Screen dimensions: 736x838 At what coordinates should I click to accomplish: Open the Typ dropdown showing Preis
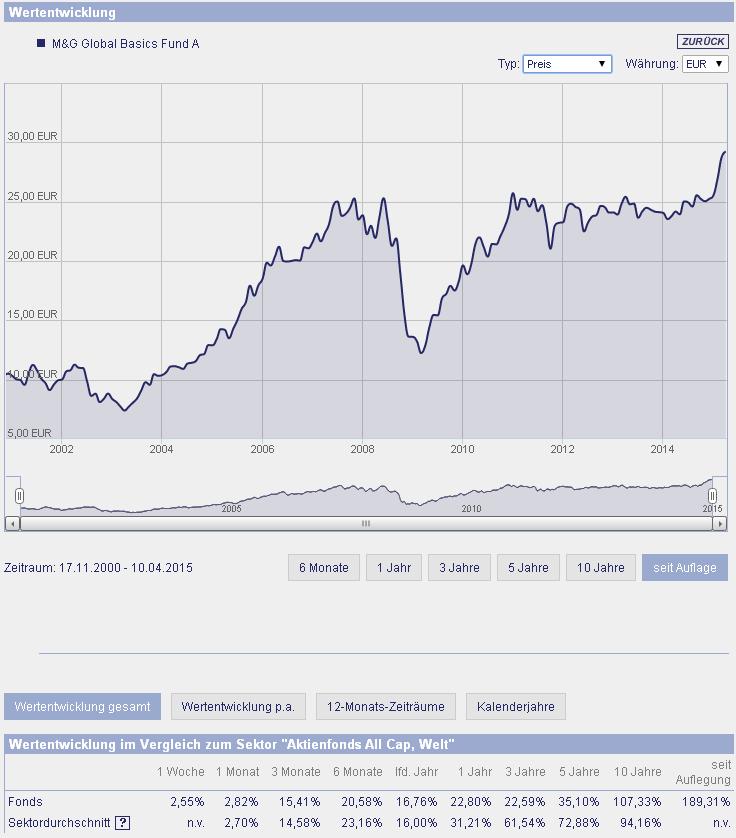[x=567, y=64]
